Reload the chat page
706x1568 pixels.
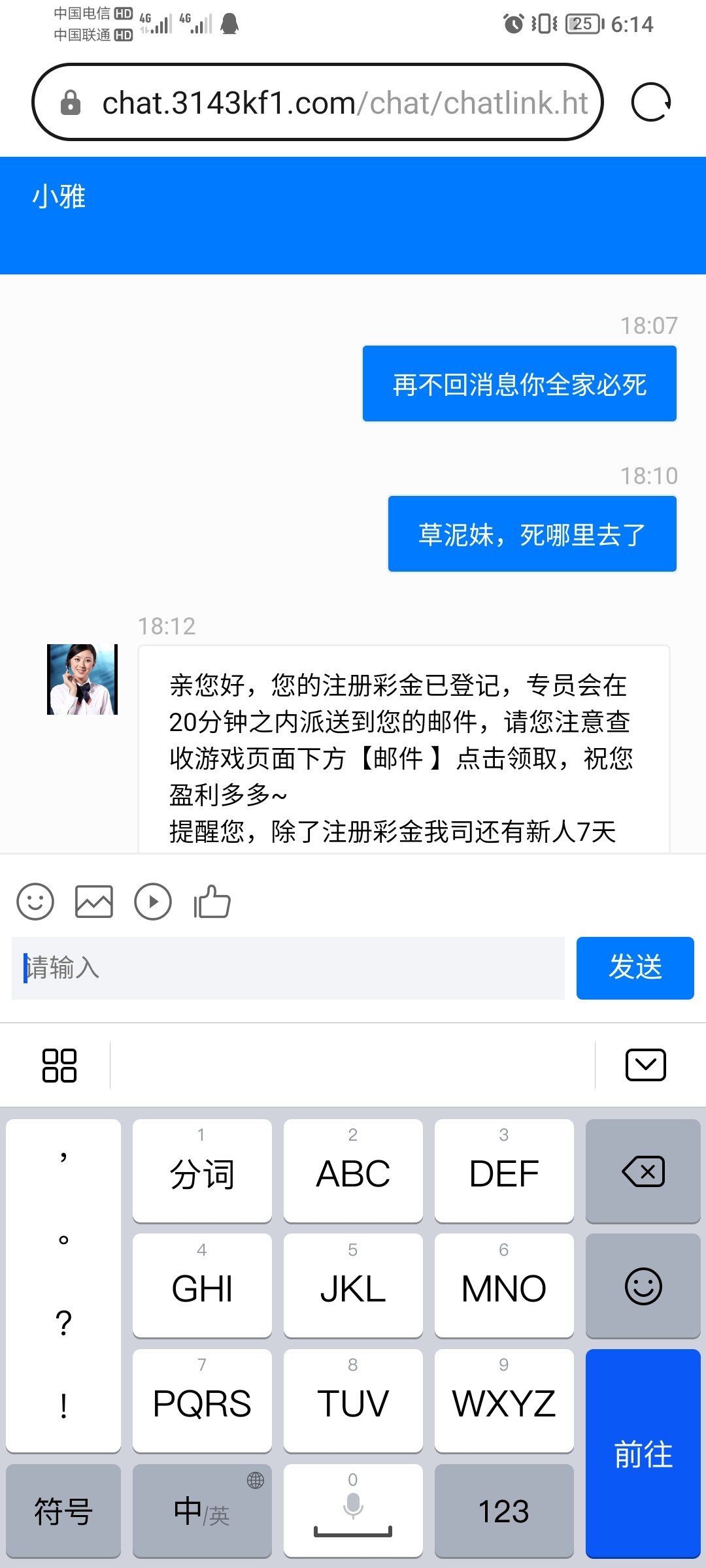point(650,102)
